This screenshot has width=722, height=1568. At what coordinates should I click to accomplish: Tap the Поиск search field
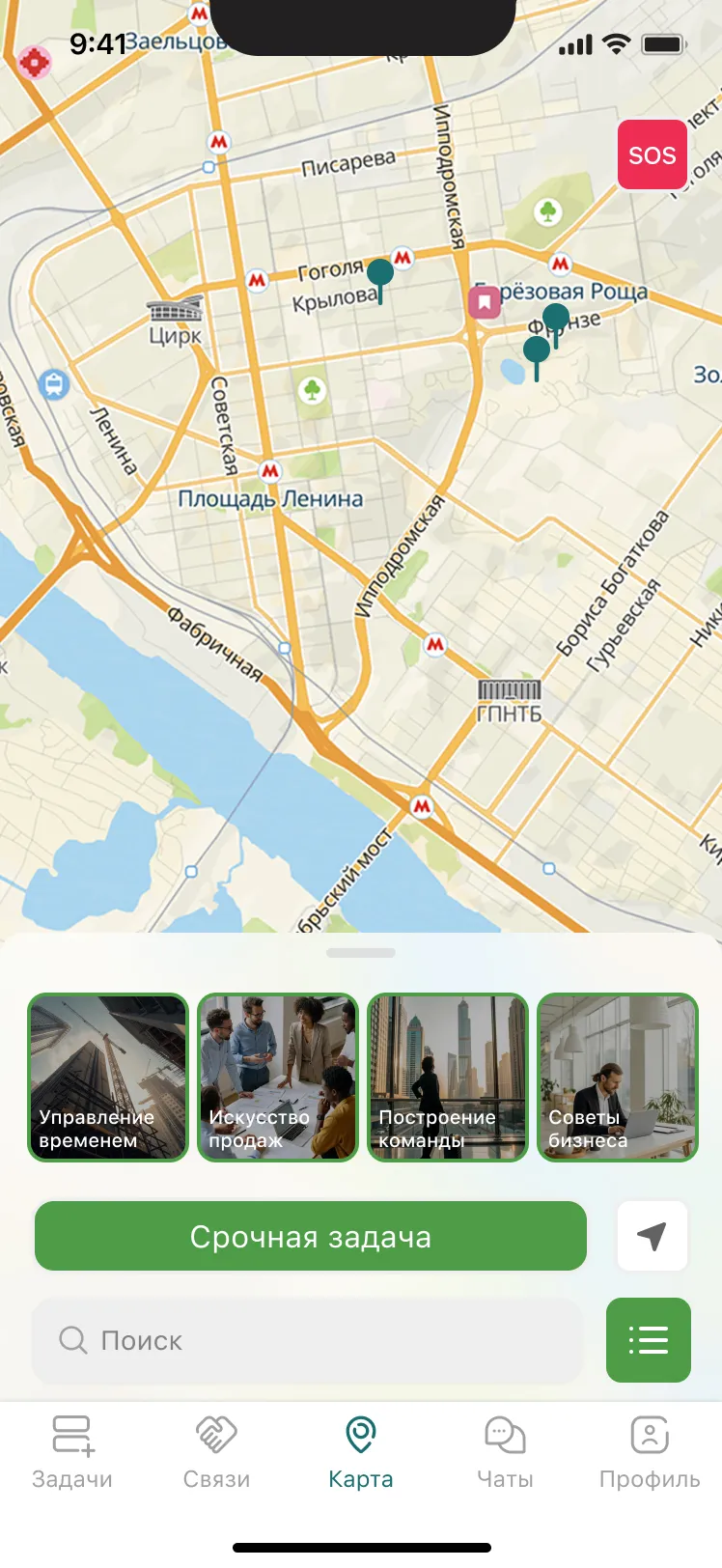pos(307,1340)
